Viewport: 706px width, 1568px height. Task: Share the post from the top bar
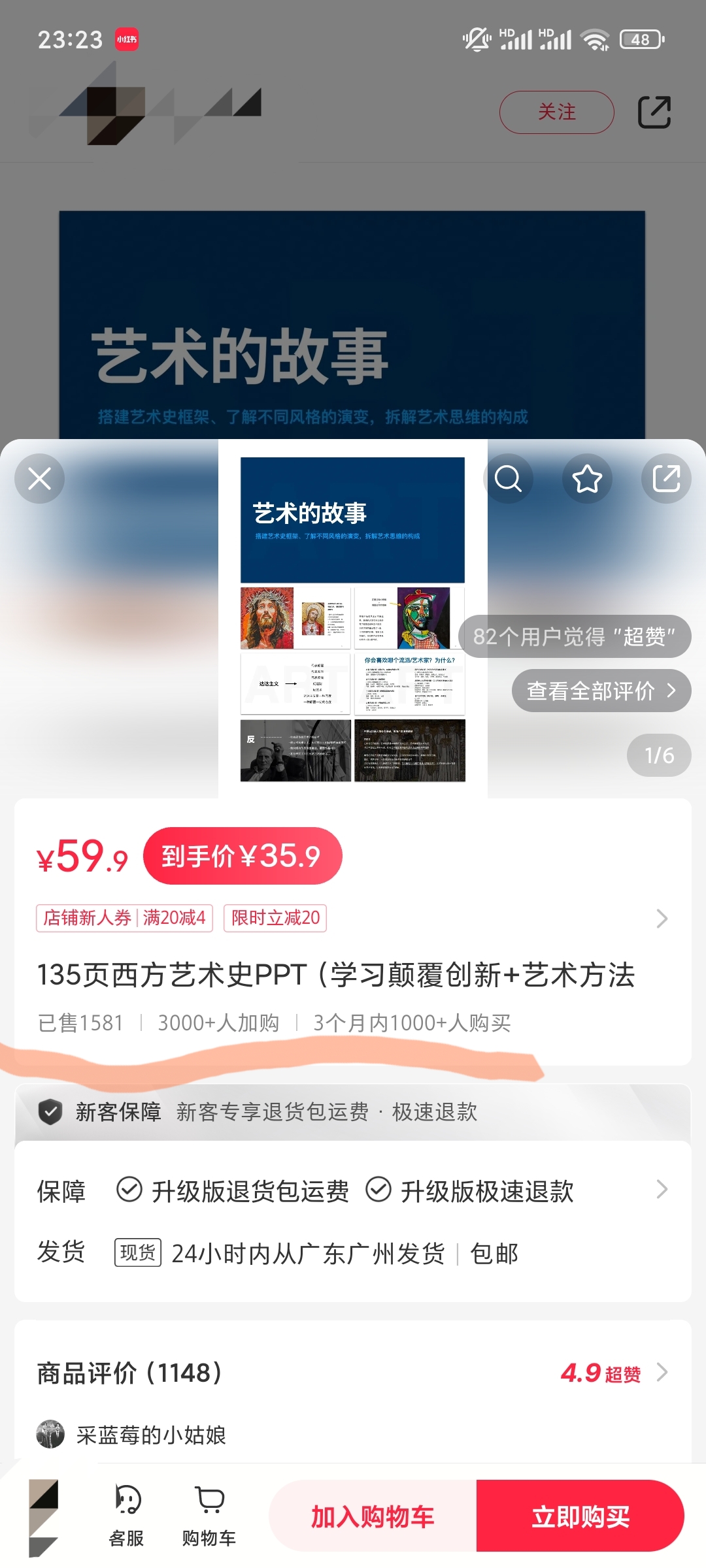coord(654,112)
